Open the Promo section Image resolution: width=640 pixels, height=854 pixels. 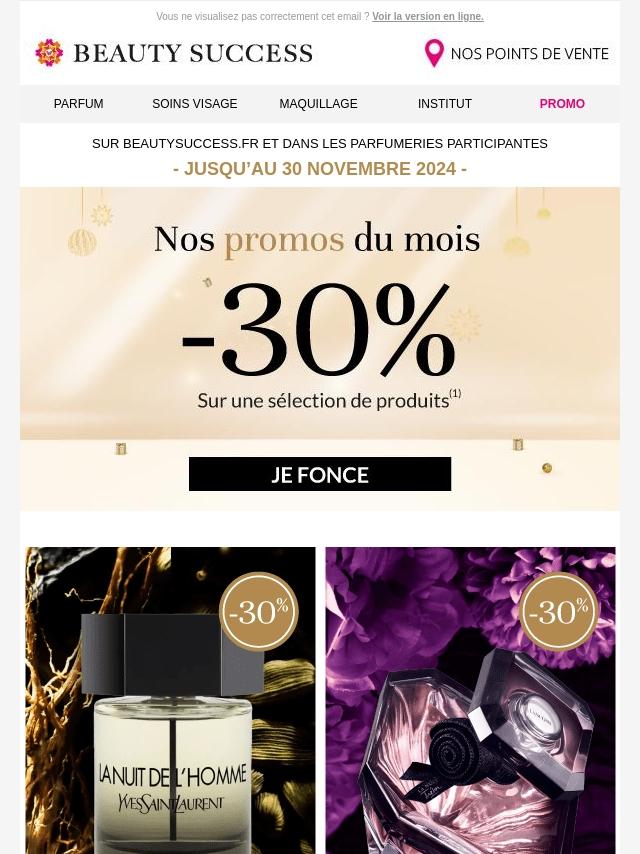562,104
